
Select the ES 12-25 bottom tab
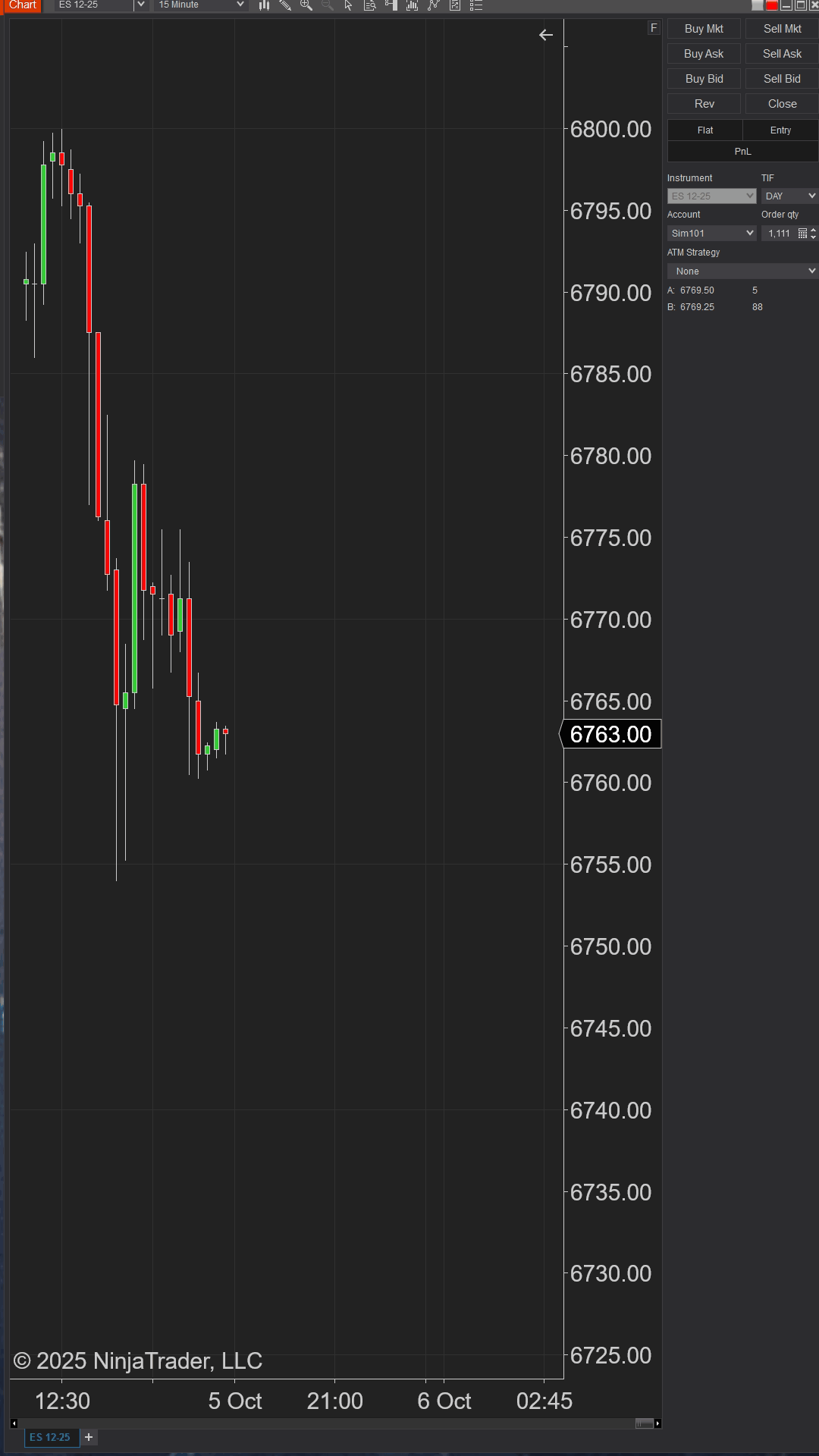click(x=50, y=1437)
